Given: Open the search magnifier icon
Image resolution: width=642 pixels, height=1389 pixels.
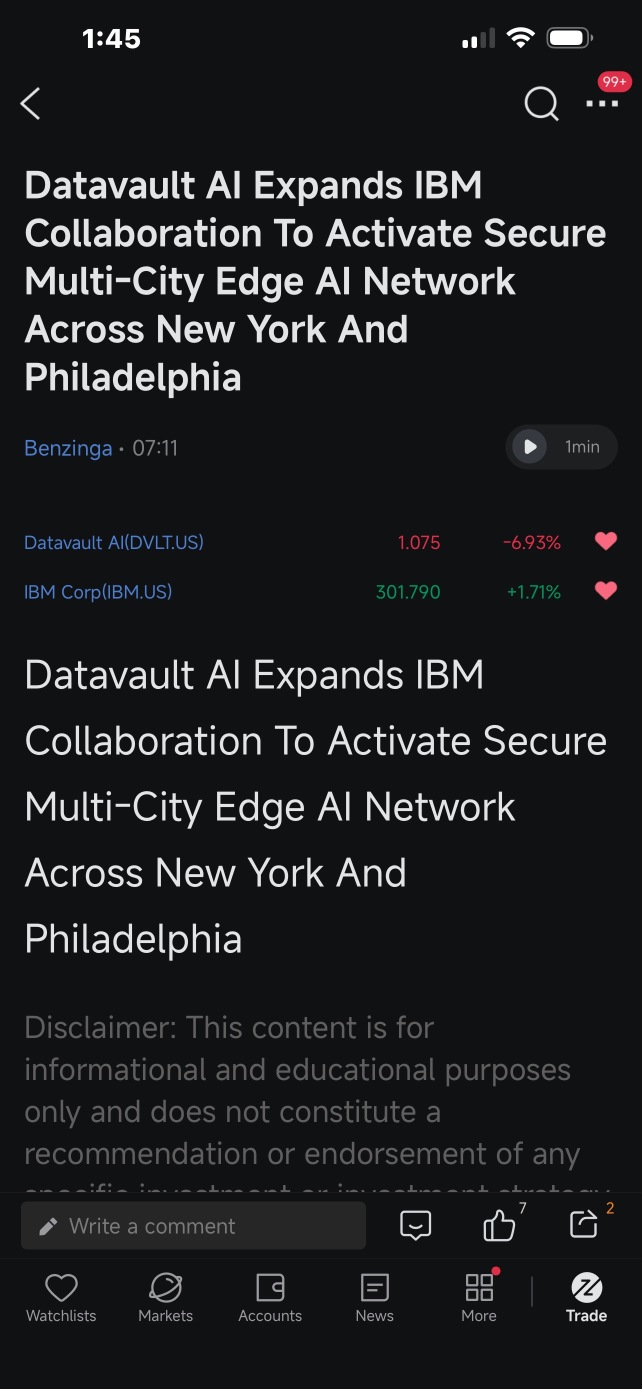Looking at the screenshot, I should (x=541, y=103).
